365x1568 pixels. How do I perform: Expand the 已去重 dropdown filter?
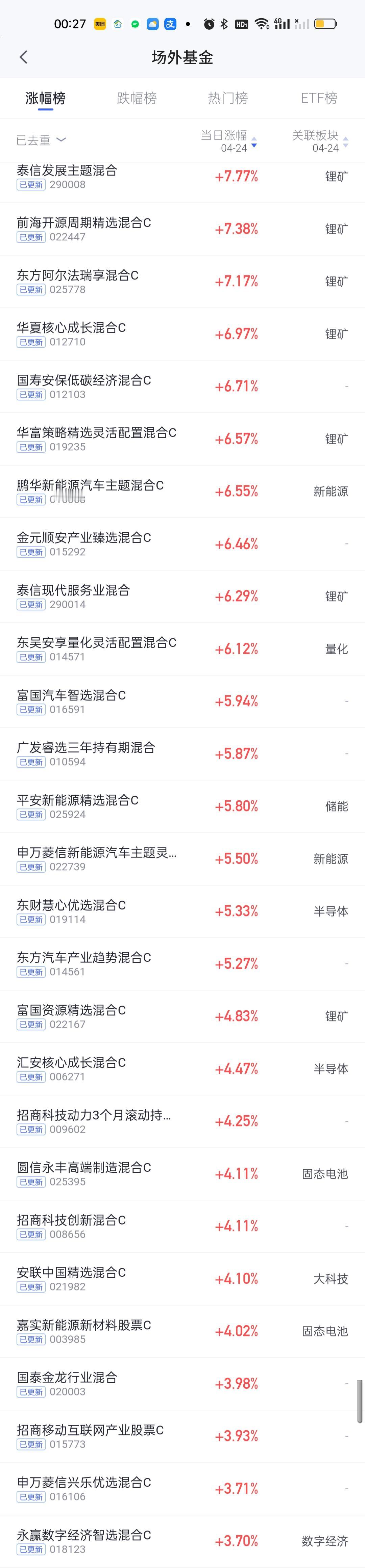click(40, 140)
